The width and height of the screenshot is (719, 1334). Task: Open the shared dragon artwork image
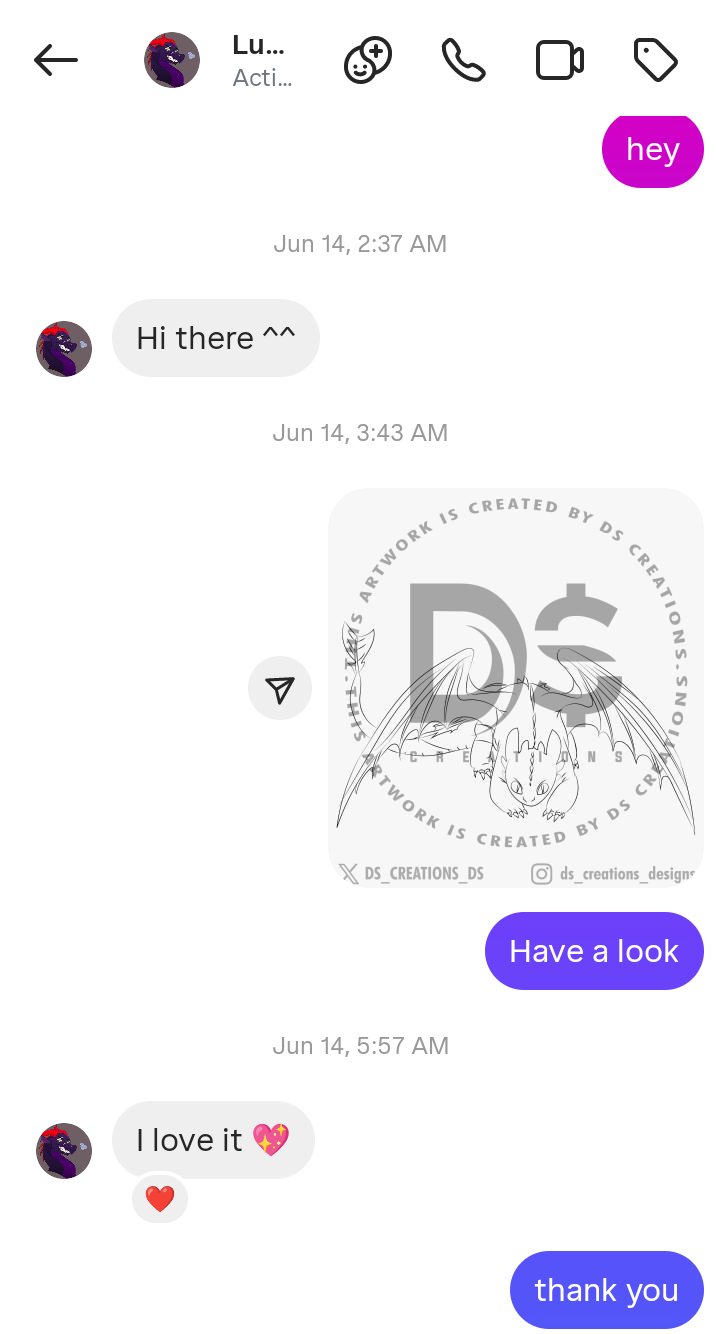click(515, 687)
